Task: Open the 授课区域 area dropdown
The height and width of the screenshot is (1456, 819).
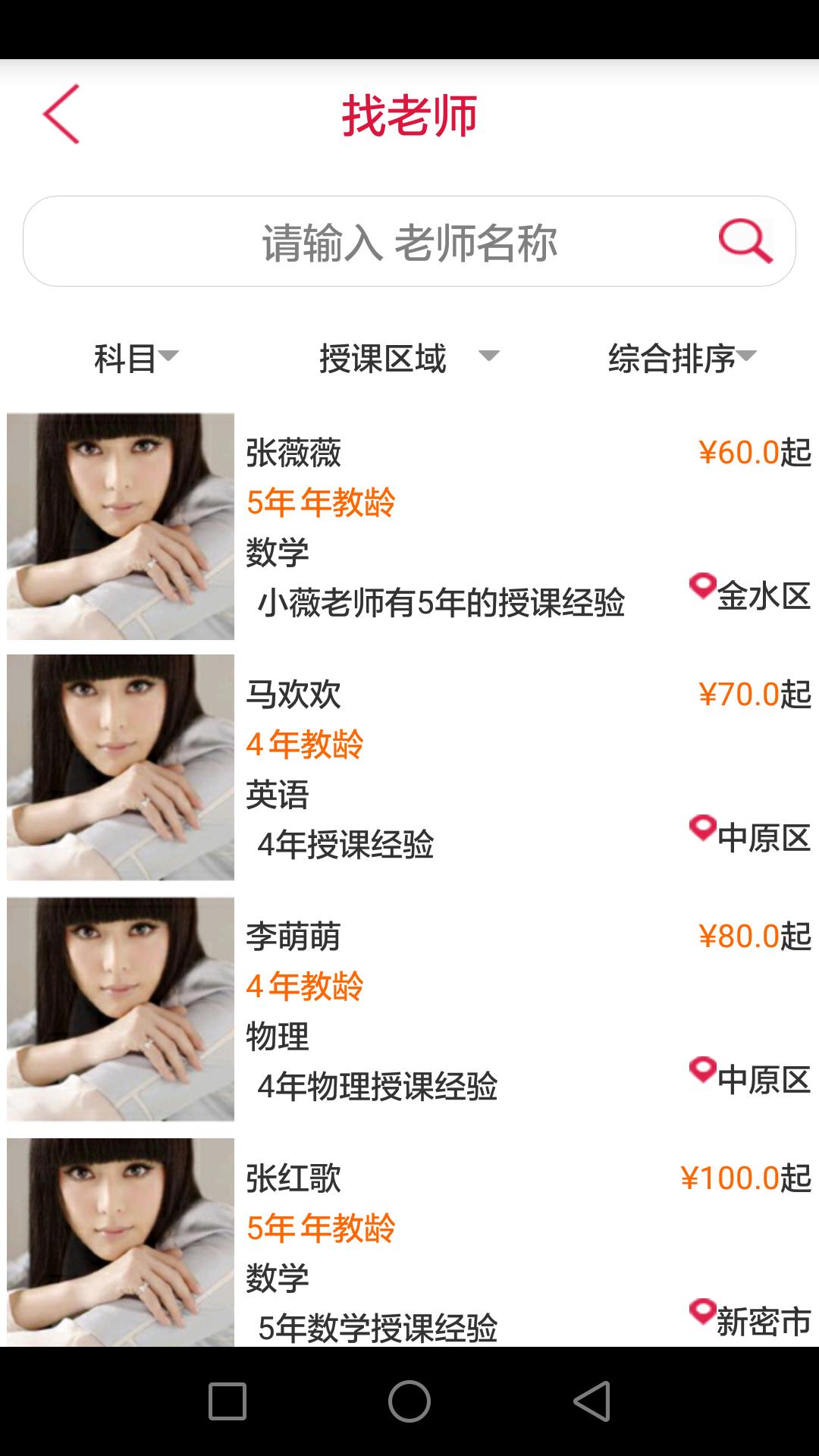Action: (408, 358)
